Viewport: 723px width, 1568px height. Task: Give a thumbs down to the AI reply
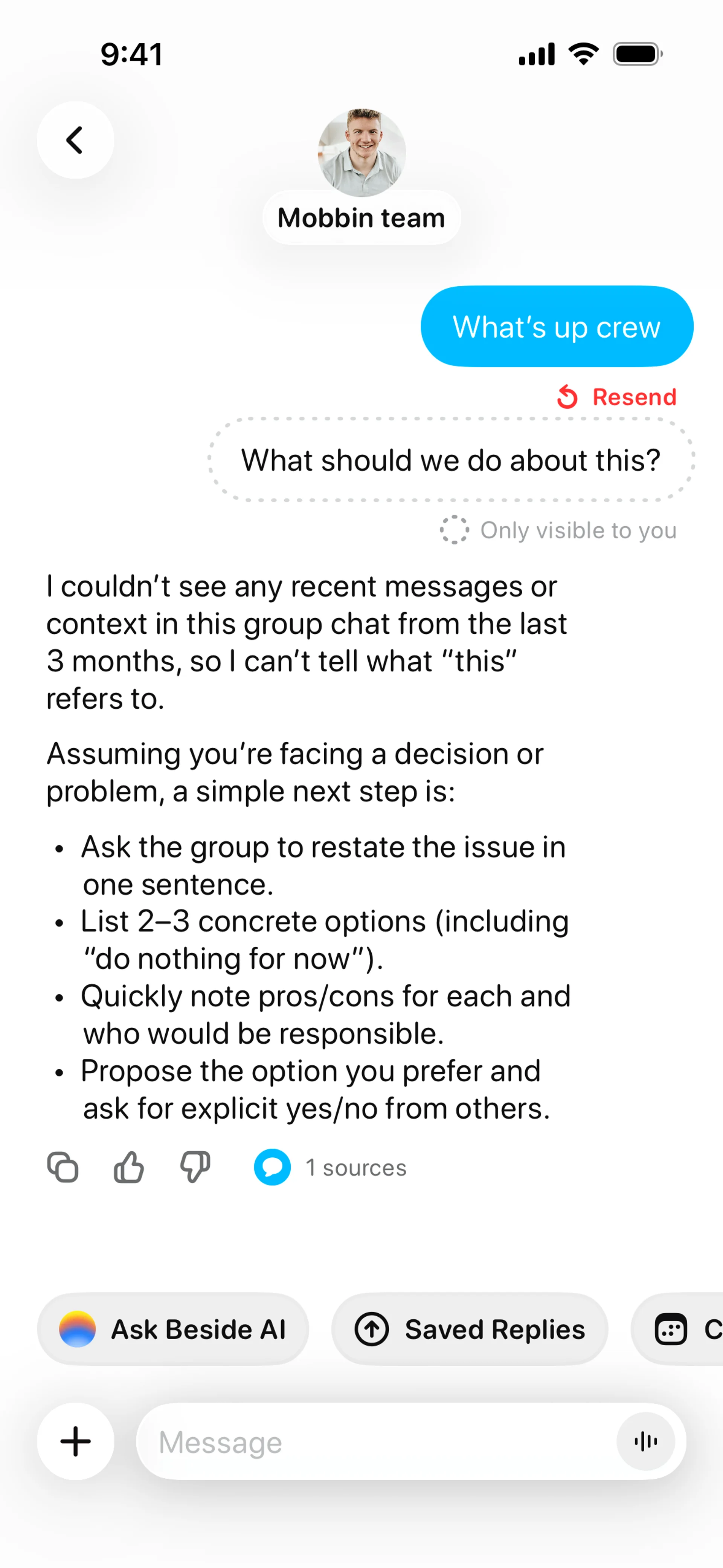[x=195, y=1167]
